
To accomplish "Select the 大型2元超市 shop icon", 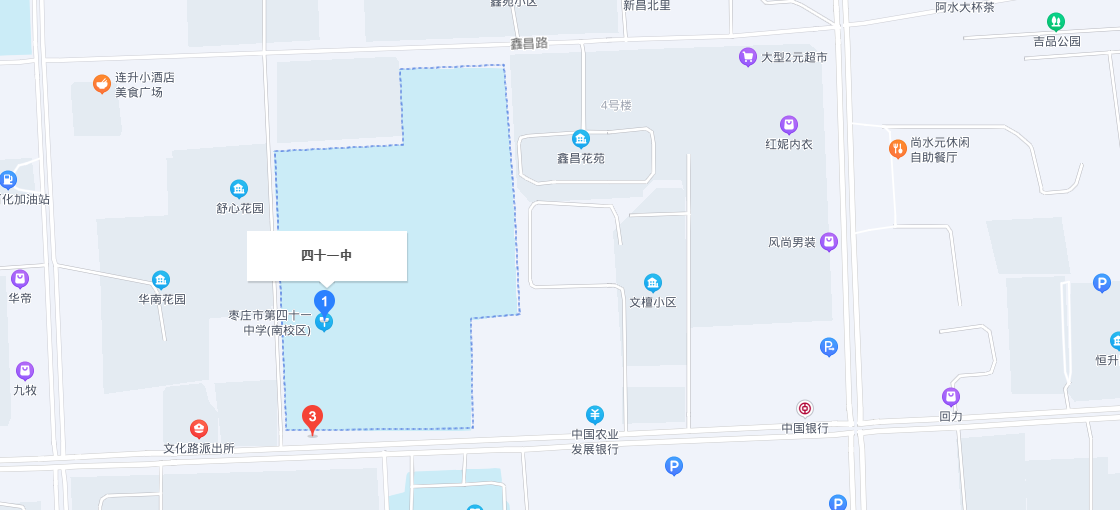I will (747, 57).
